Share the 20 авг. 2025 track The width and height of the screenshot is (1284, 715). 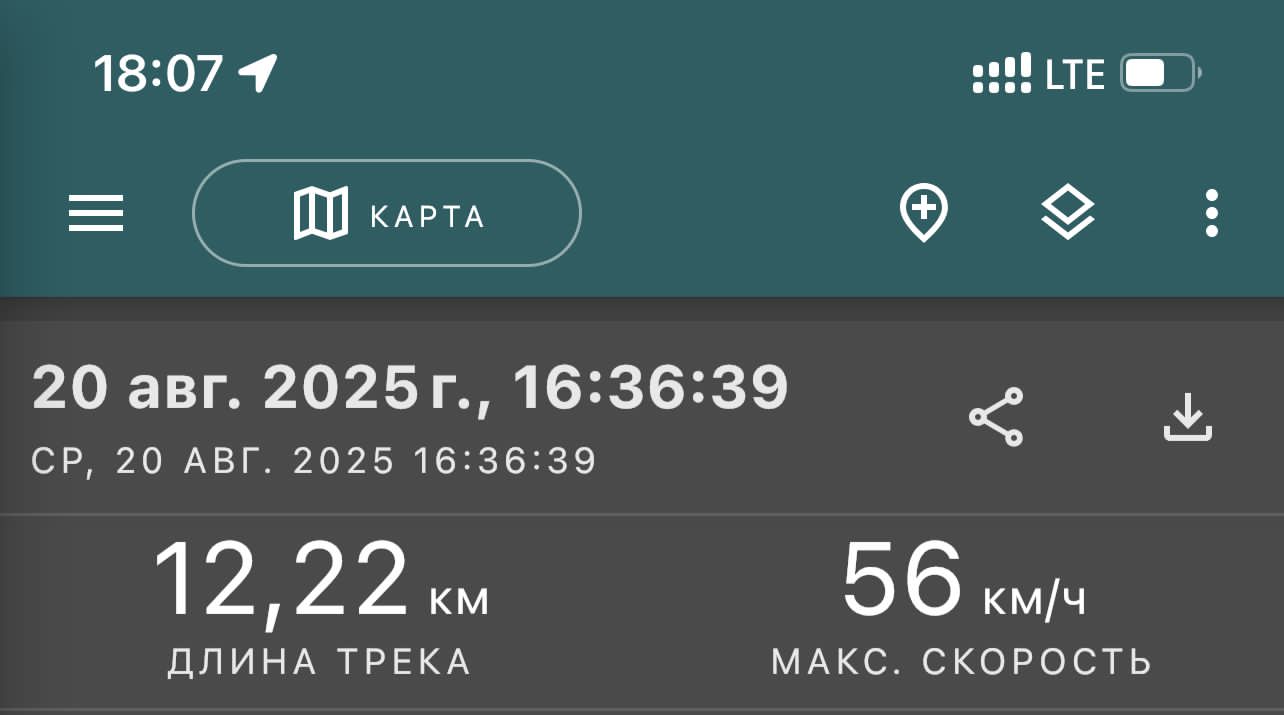point(996,416)
